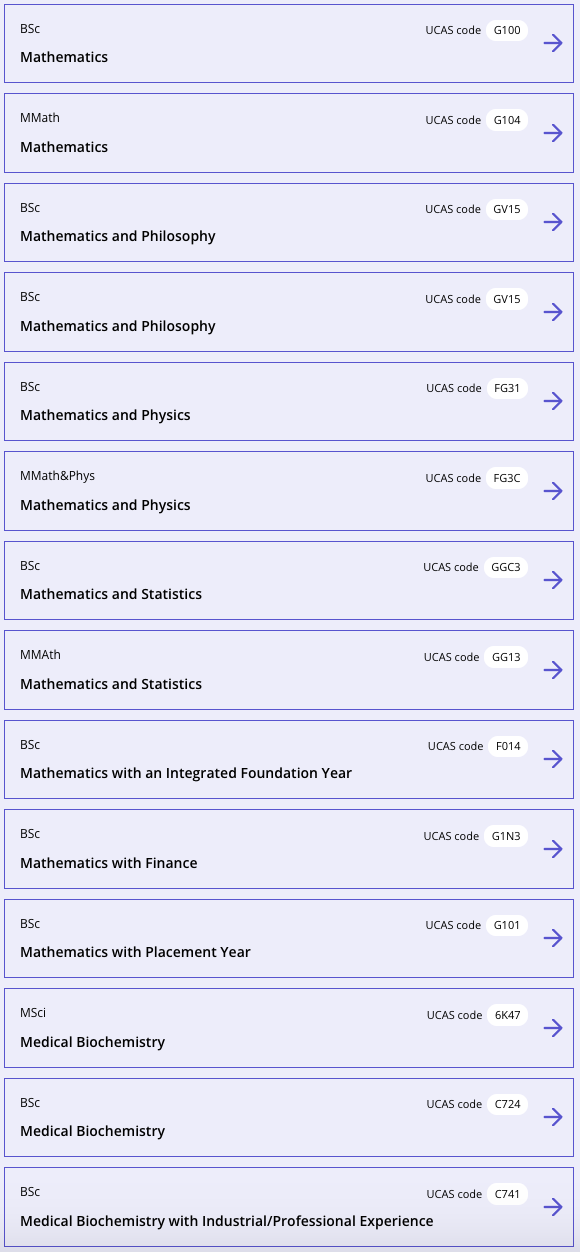Open MMath Mathematics course G104
The image size is (580, 1252).
(x=289, y=133)
